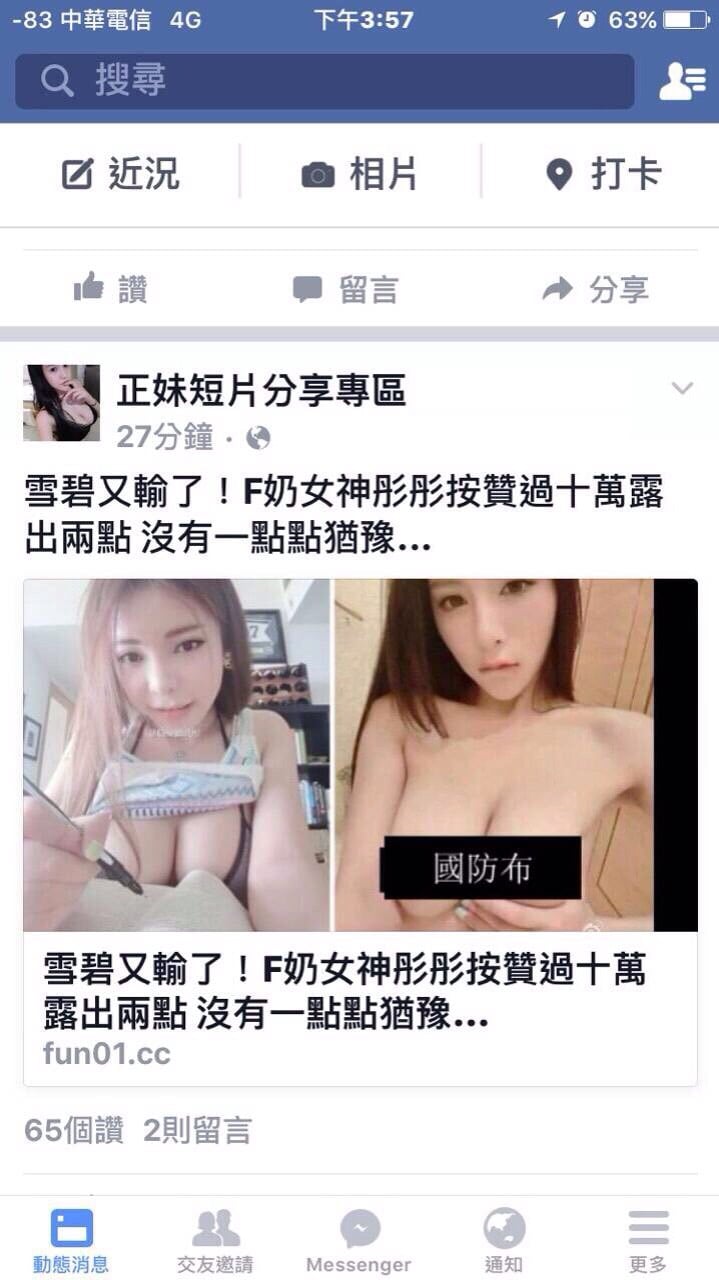The width and height of the screenshot is (719, 1280).
Task: Comment on the post above with 留言
Action: pos(345,290)
